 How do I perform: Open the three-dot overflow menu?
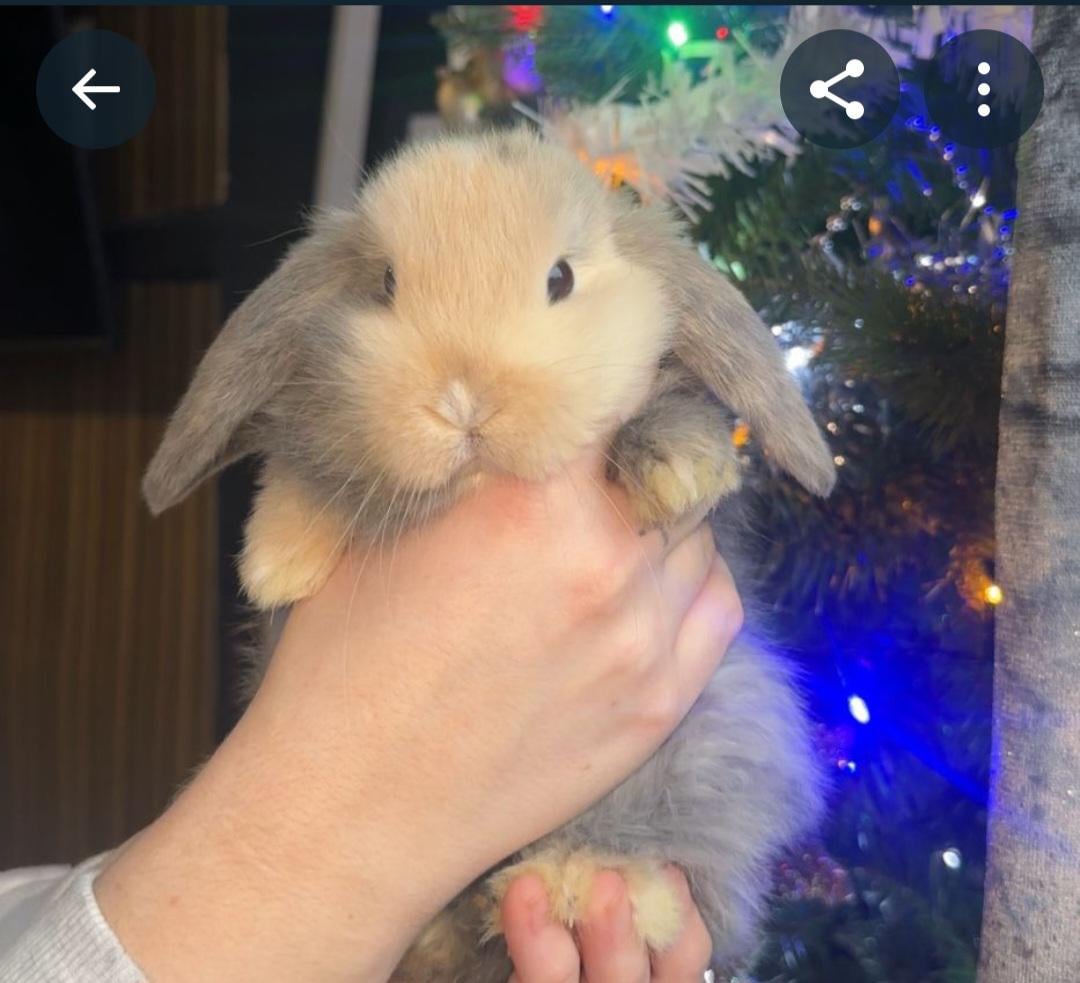983,89
